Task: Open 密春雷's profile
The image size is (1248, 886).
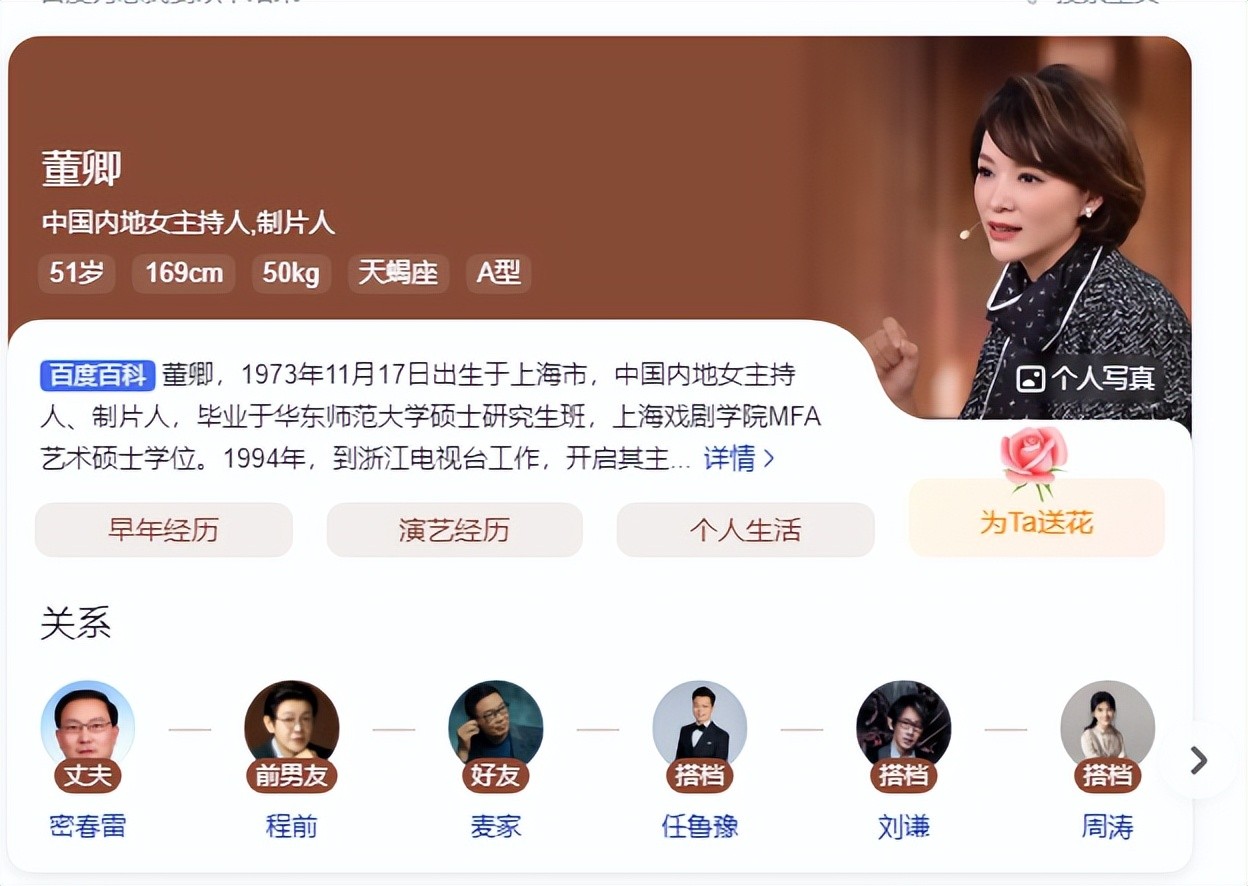Action: pos(88,728)
